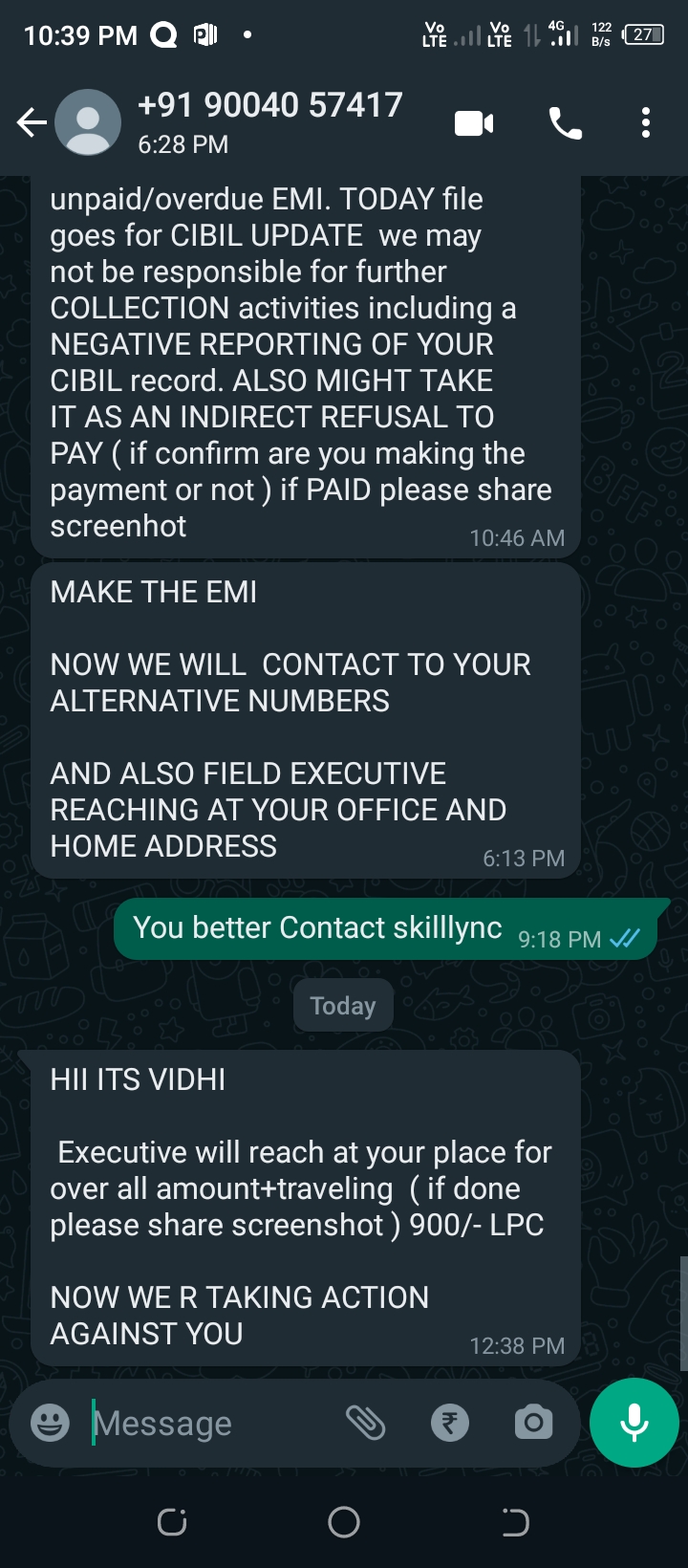The height and width of the screenshot is (1568, 688).
Task: Open the overflow menu
Action: click(x=646, y=123)
